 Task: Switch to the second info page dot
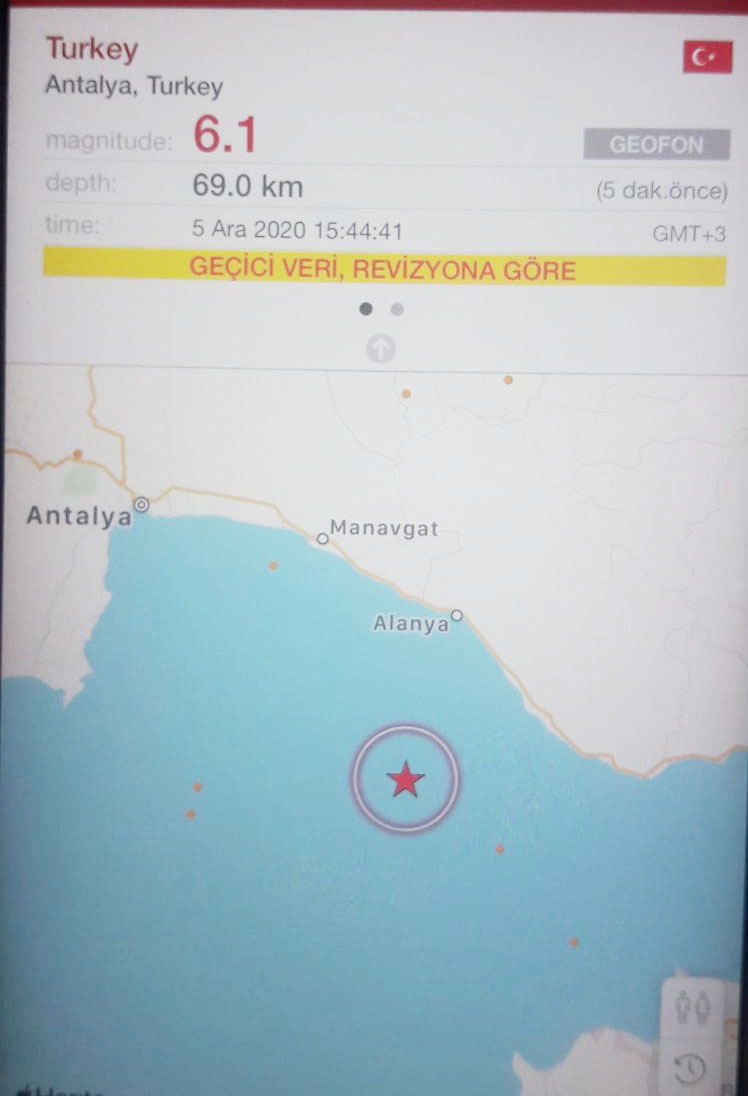pyautogui.click(x=397, y=309)
